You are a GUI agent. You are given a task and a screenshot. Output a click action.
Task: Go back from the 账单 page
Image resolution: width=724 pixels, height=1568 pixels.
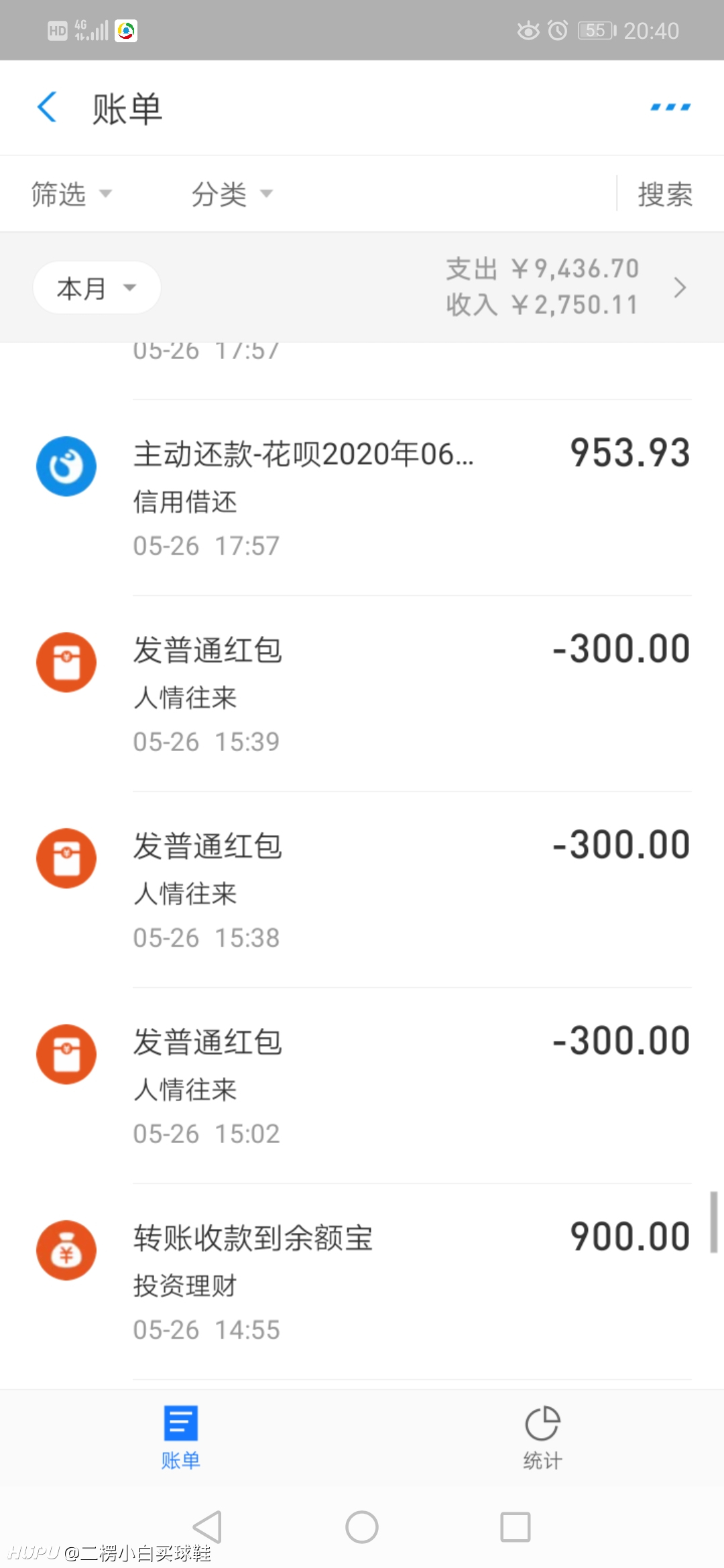(x=47, y=107)
